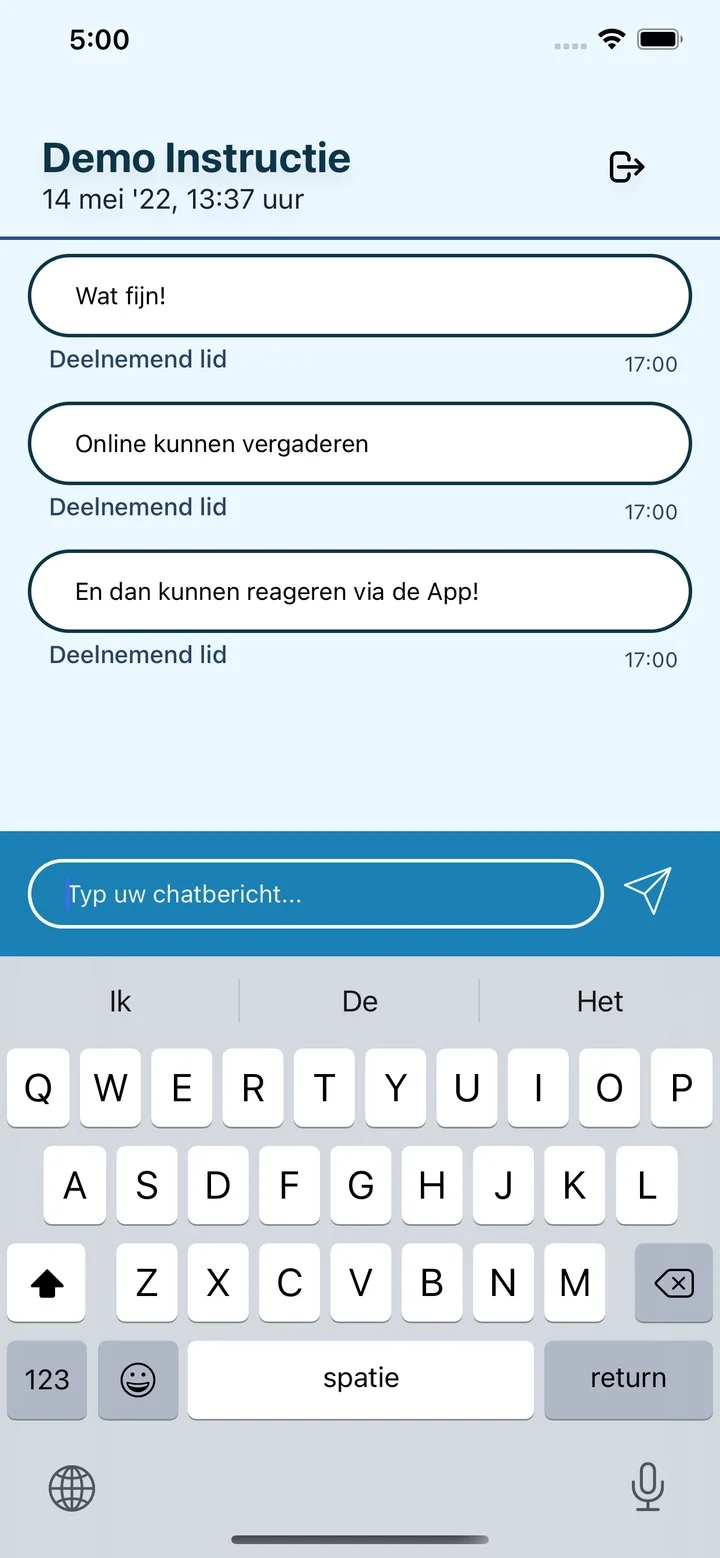
Task: Tap the 'Typ uw chatbericht...' input field
Action: tap(315, 893)
